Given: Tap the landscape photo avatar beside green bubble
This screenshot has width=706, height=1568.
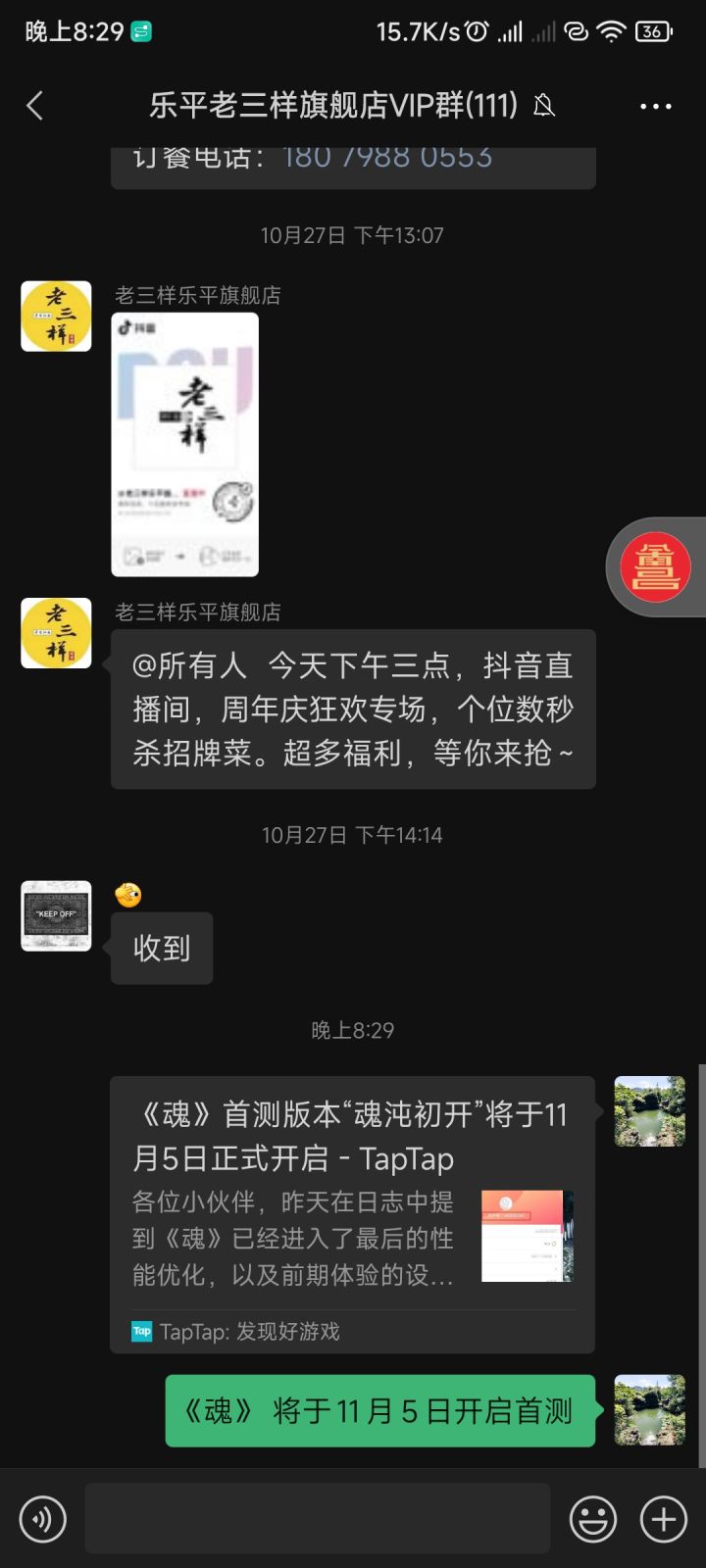Looking at the screenshot, I should click(x=648, y=1413).
